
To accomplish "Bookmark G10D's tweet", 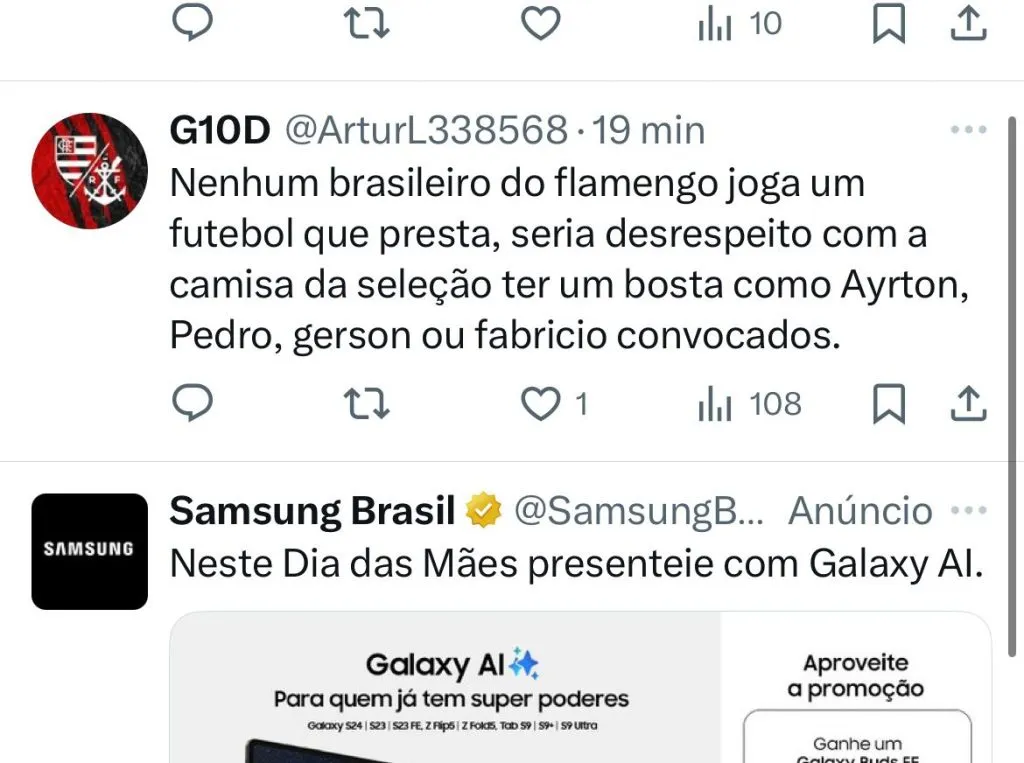I will point(889,403).
